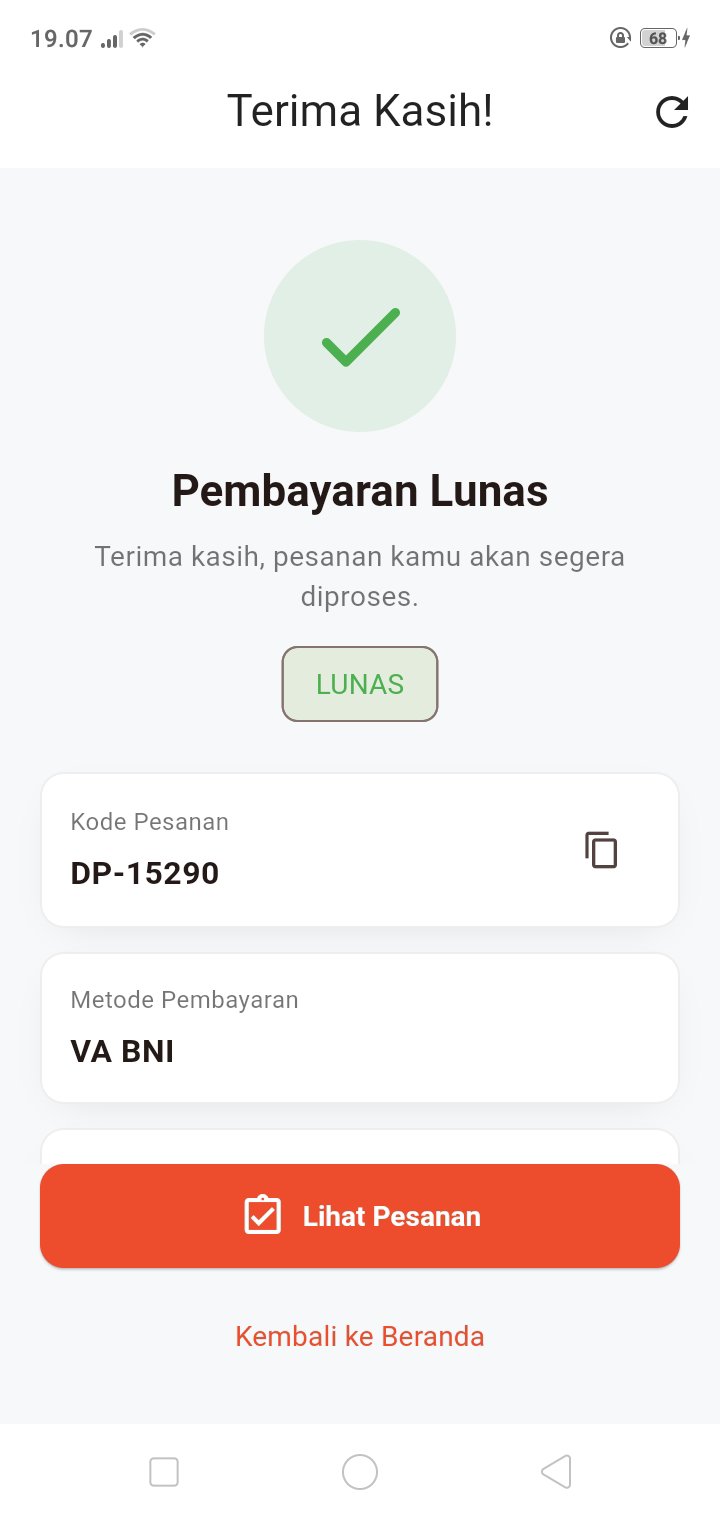The height and width of the screenshot is (1520, 720).
Task: Copy the order code DP-15290
Action: pyautogui.click(x=601, y=850)
